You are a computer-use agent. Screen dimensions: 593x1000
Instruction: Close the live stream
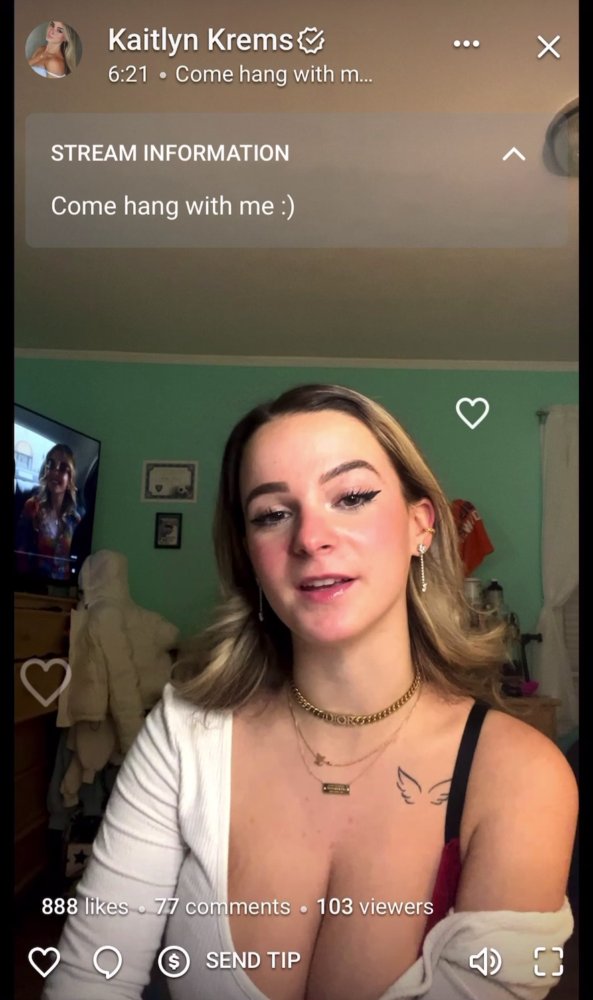(x=548, y=47)
